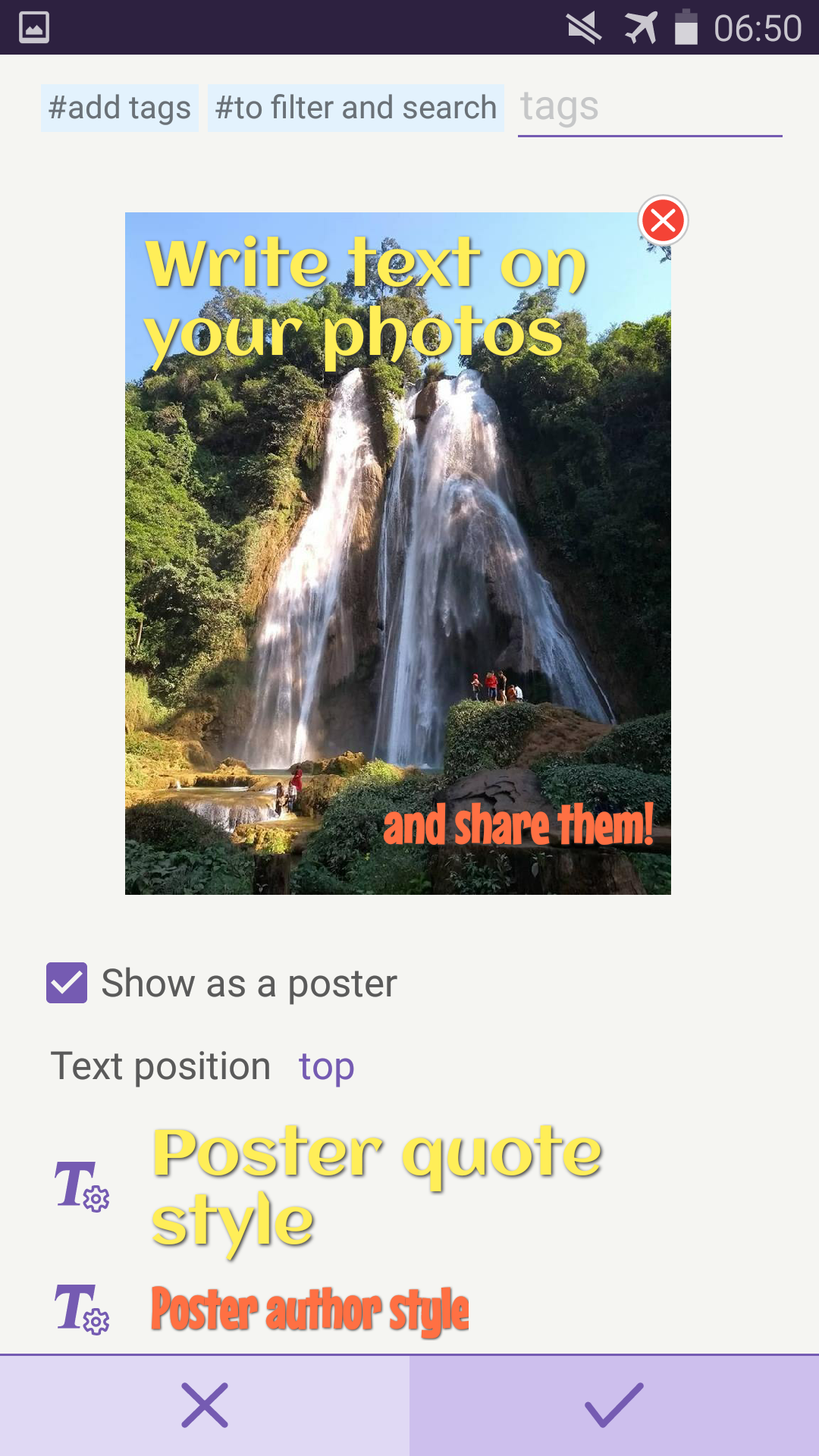This screenshot has width=819, height=1456.
Task: Select the '#to filter and search' chip
Action: click(x=355, y=107)
